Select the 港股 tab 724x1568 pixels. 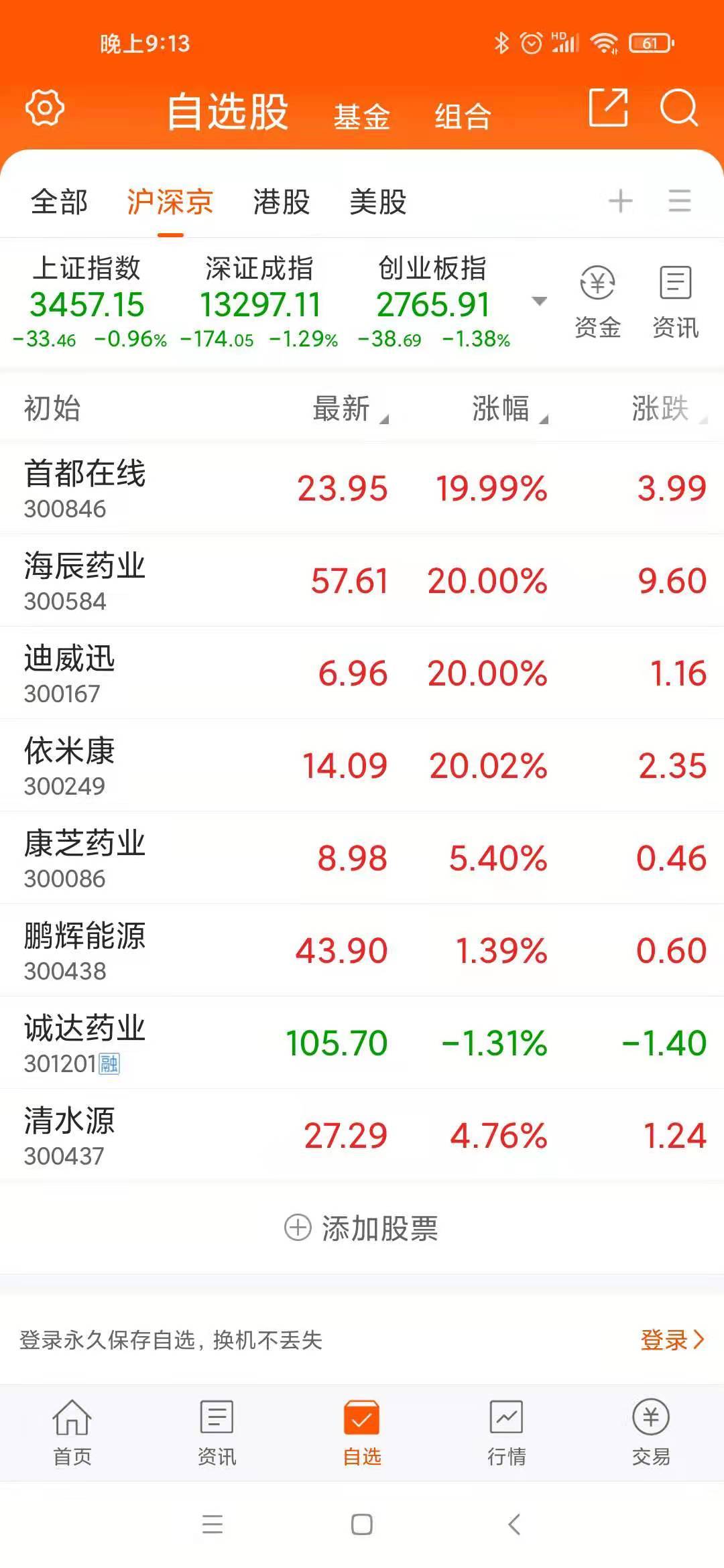[x=282, y=202]
